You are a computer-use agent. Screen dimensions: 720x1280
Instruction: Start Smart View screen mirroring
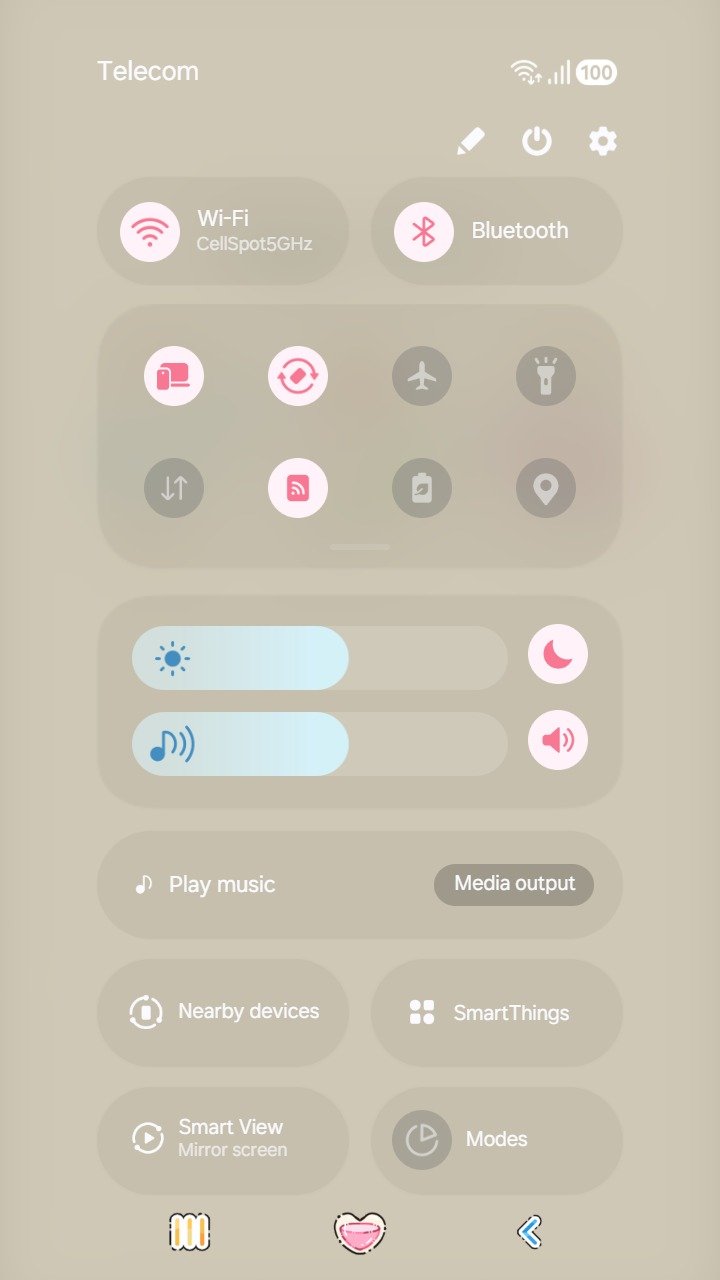point(223,1139)
